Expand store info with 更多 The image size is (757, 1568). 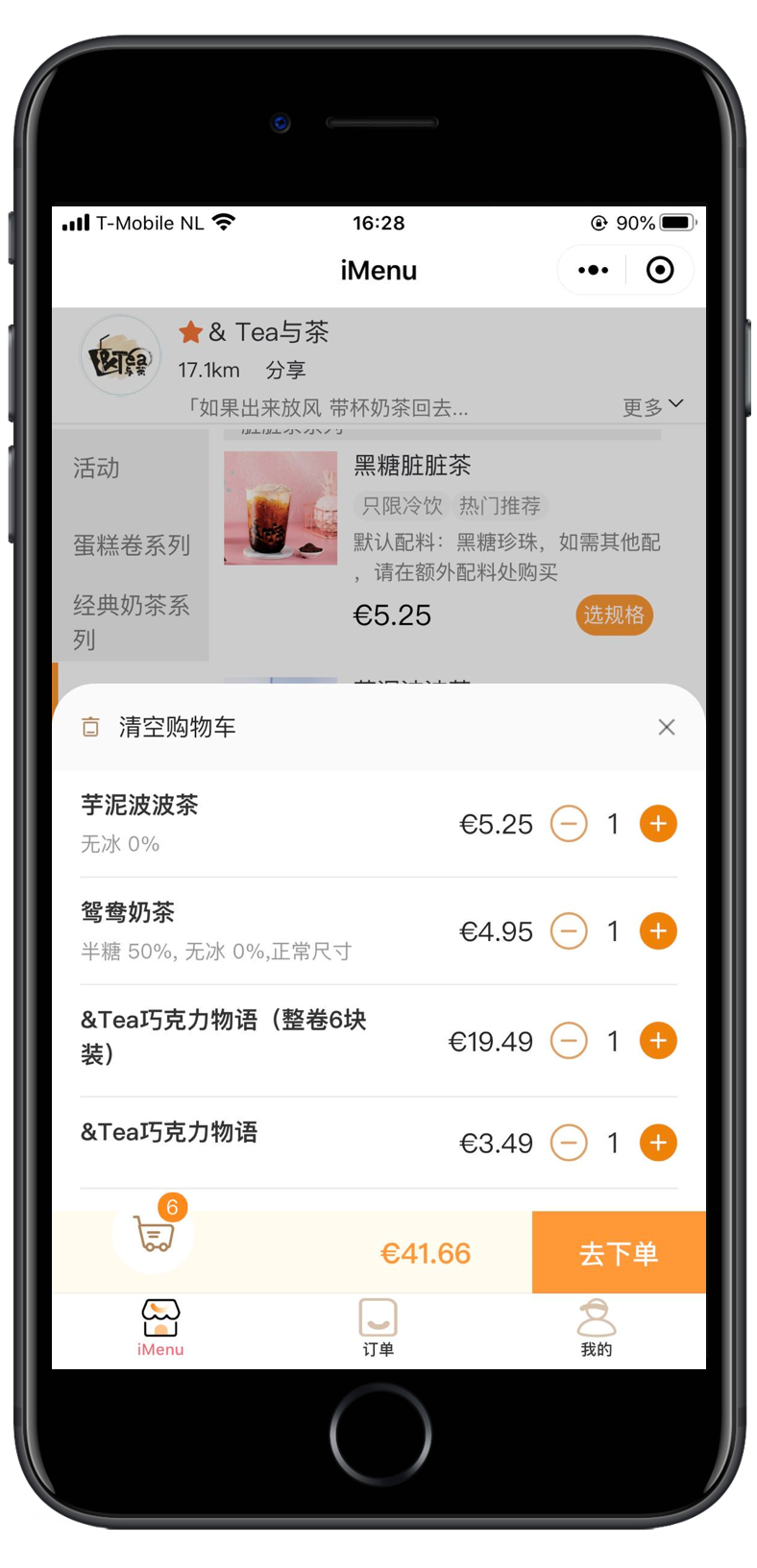[653, 407]
